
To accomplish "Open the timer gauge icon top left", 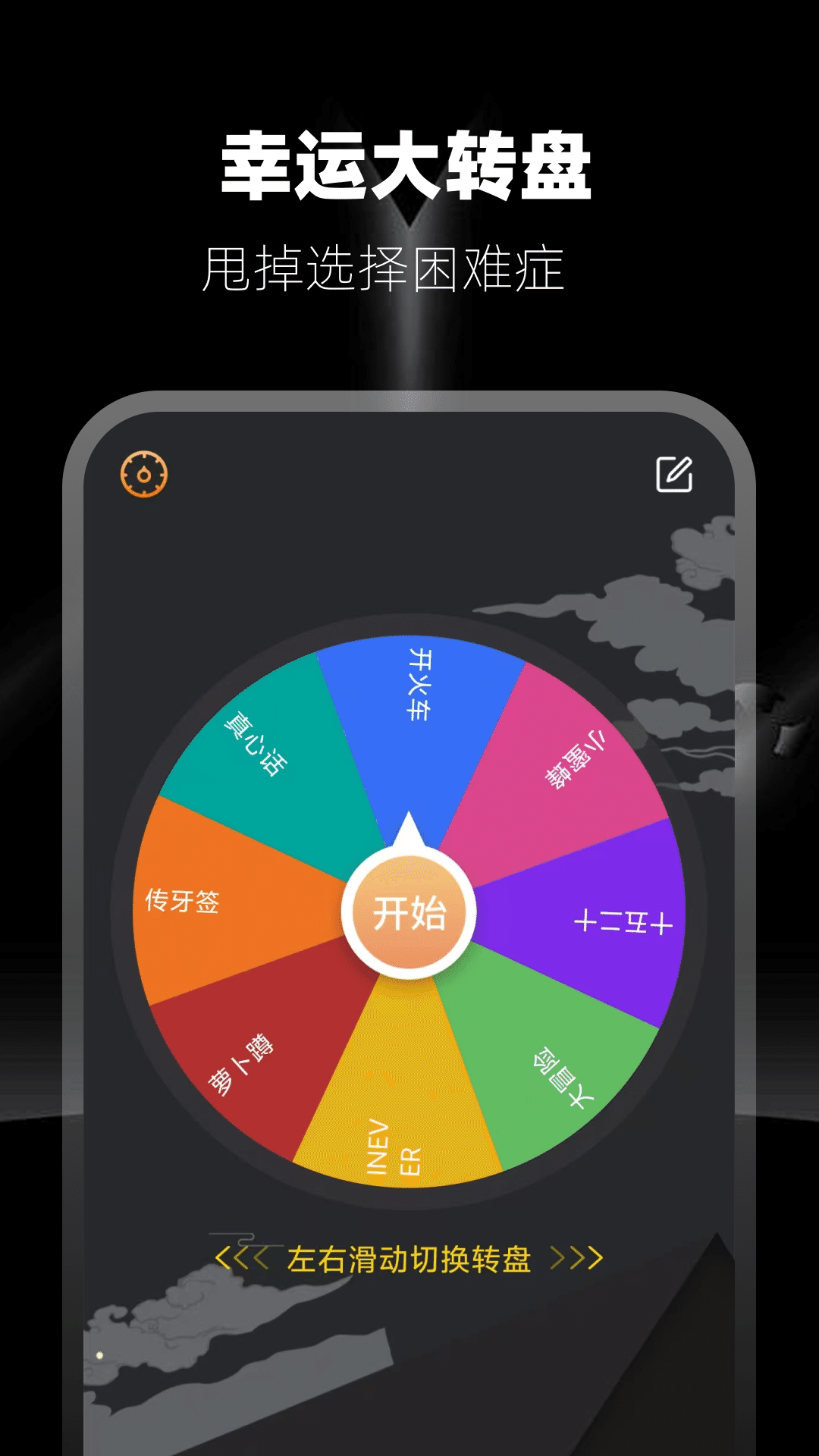I will (x=144, y=476).
